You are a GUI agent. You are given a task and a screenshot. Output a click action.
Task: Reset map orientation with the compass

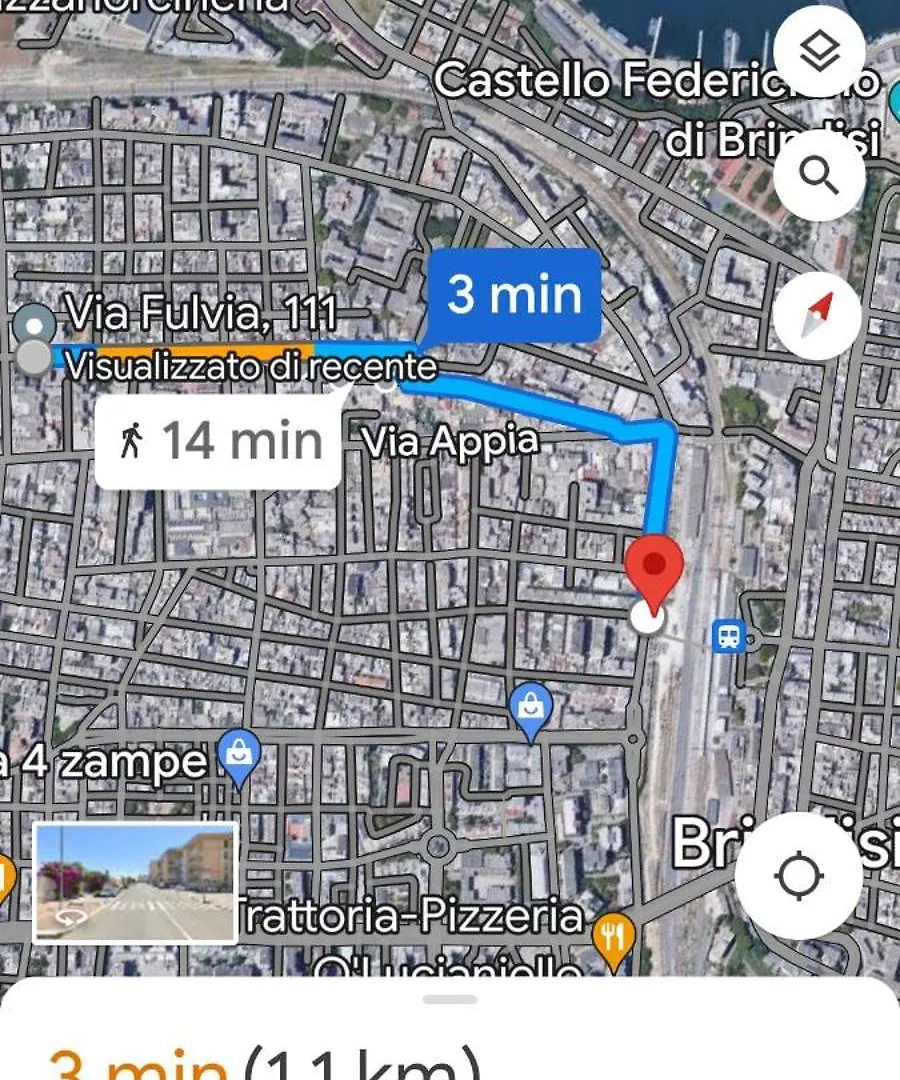pyautogui.click(x=818, y=316)
